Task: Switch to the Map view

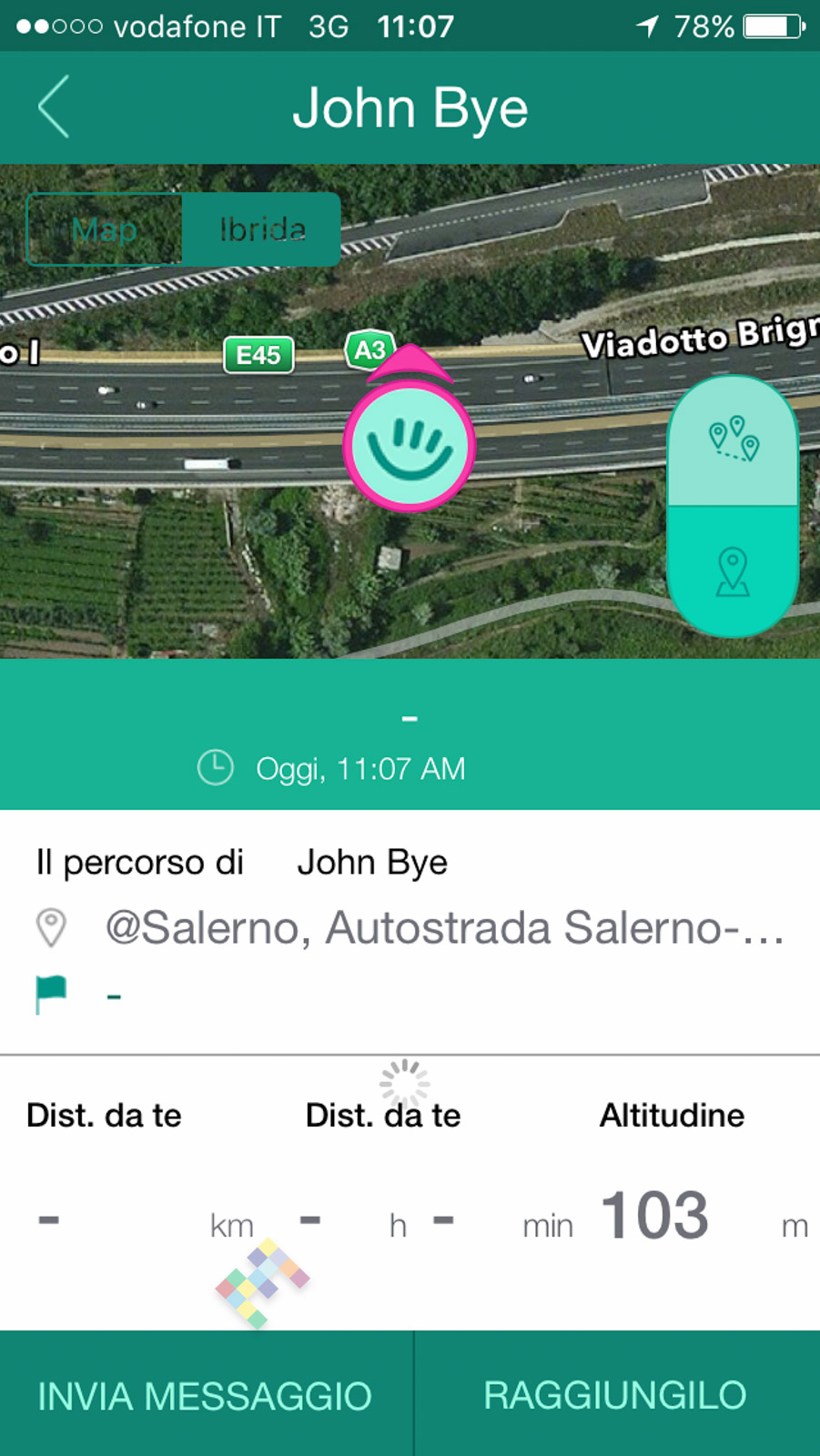Action: (105, 230)
